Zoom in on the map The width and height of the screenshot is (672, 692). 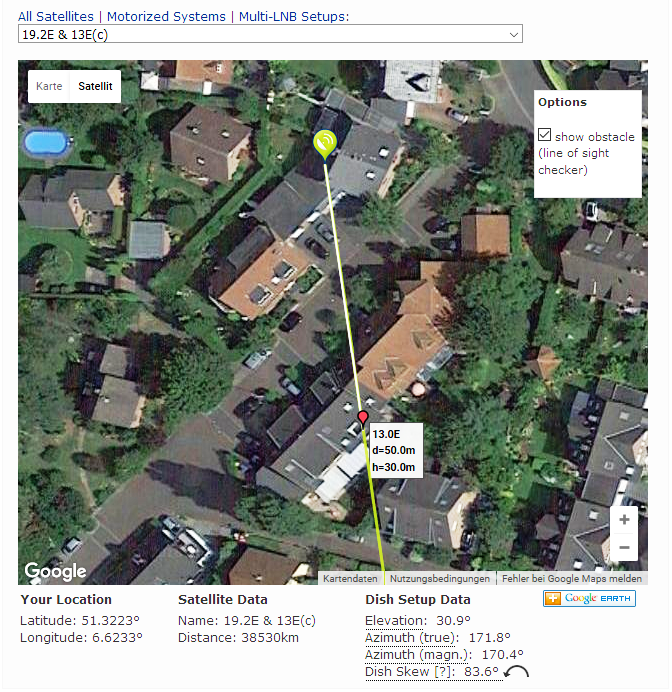click(624, 520)
